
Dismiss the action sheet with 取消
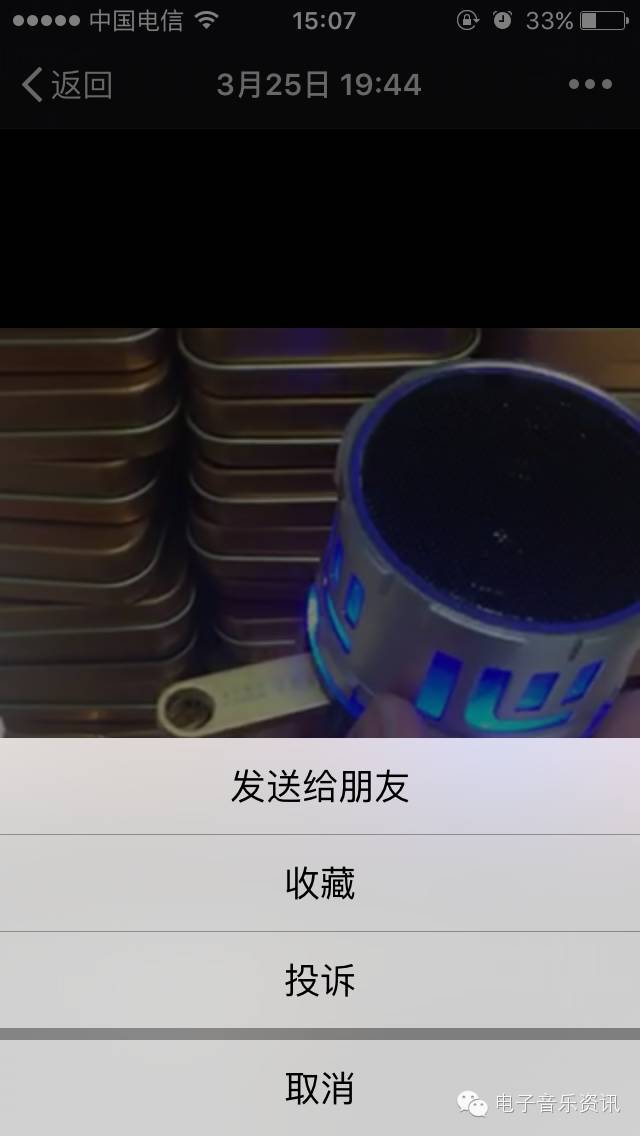[x=320, y=1087]
